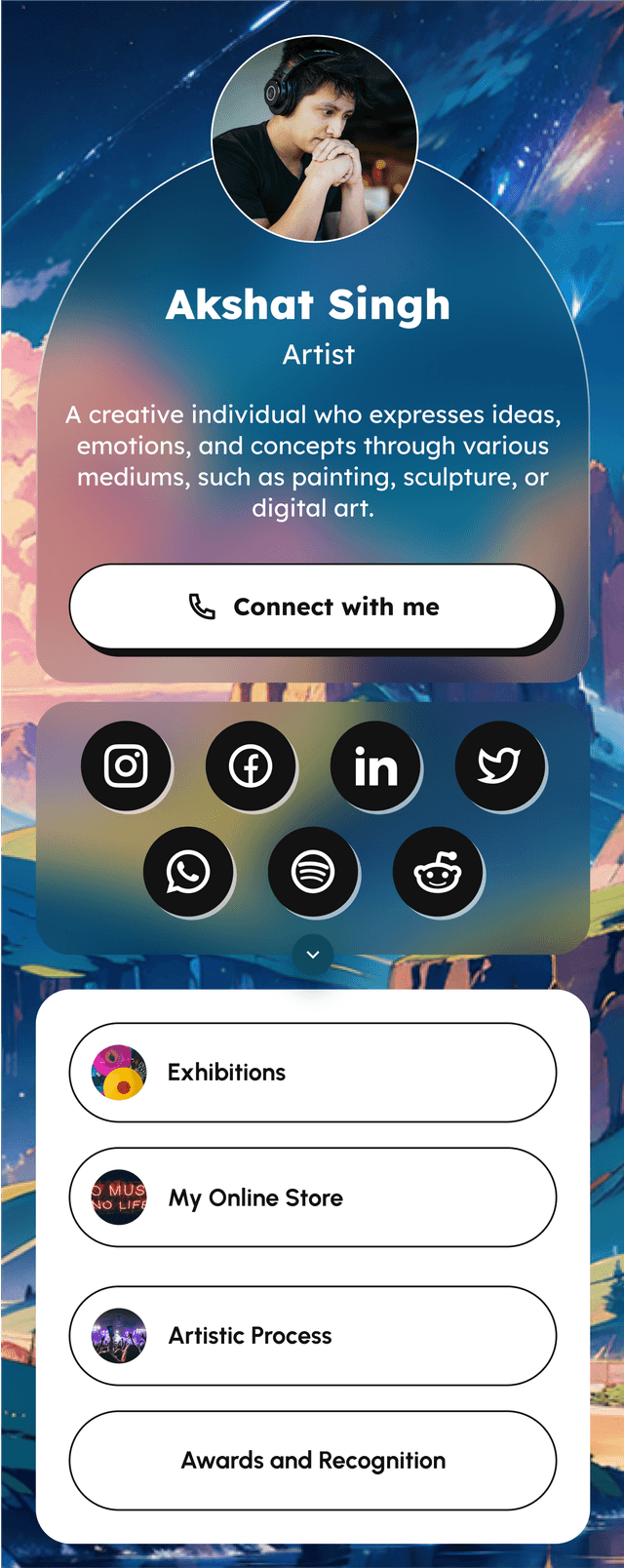Open the Reddit icon
This screenshot has height=1568, width=624.
click(437, 872)
